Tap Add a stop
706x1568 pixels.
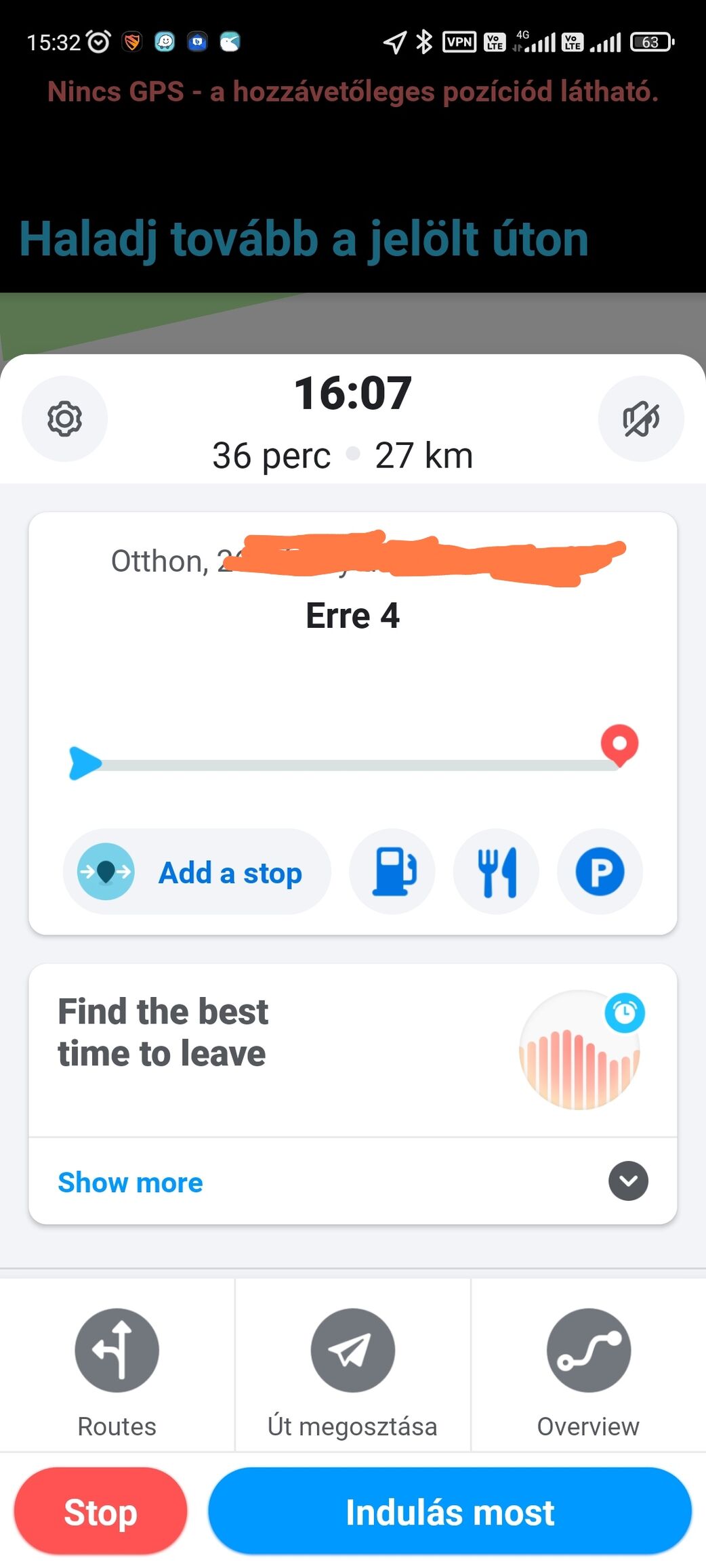196,872
